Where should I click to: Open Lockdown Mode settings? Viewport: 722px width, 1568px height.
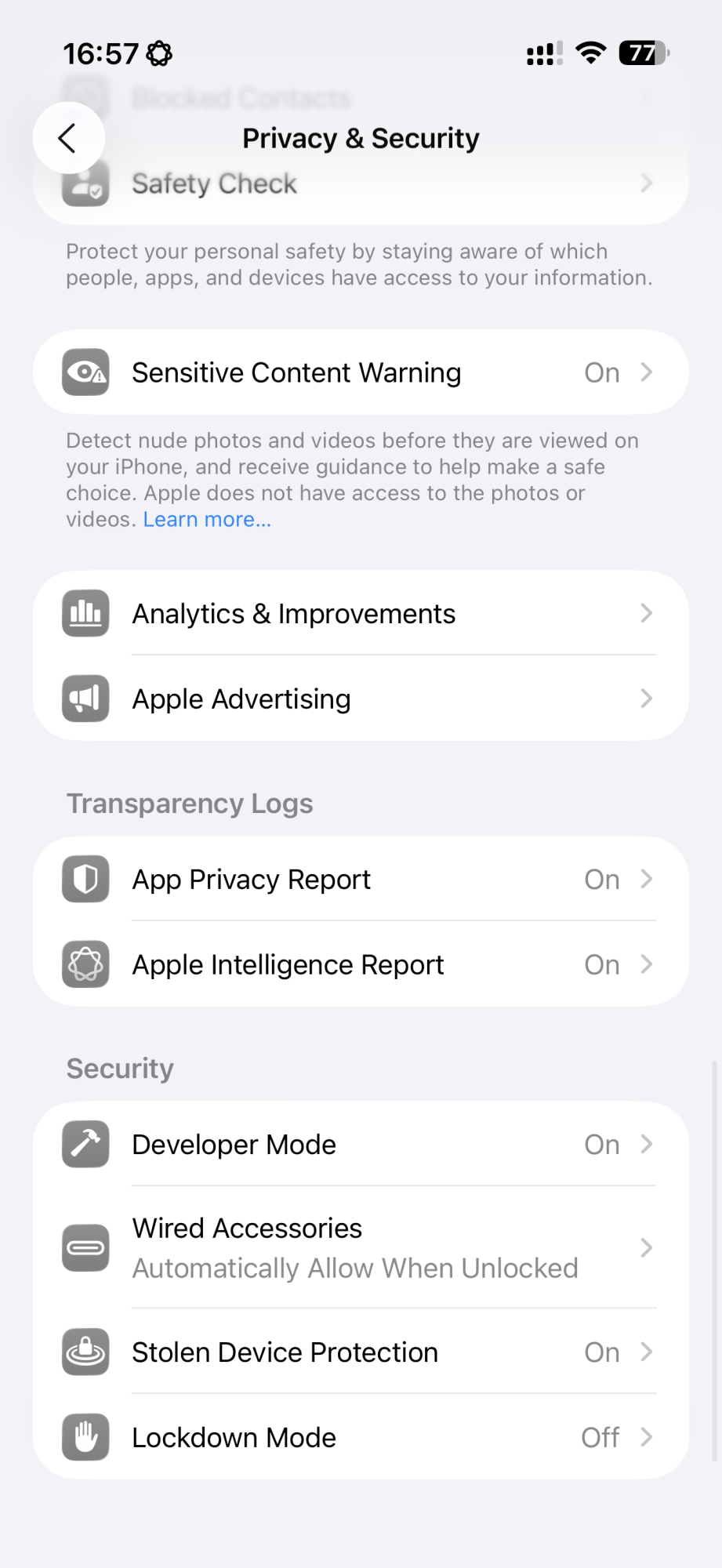(361, 1437)
